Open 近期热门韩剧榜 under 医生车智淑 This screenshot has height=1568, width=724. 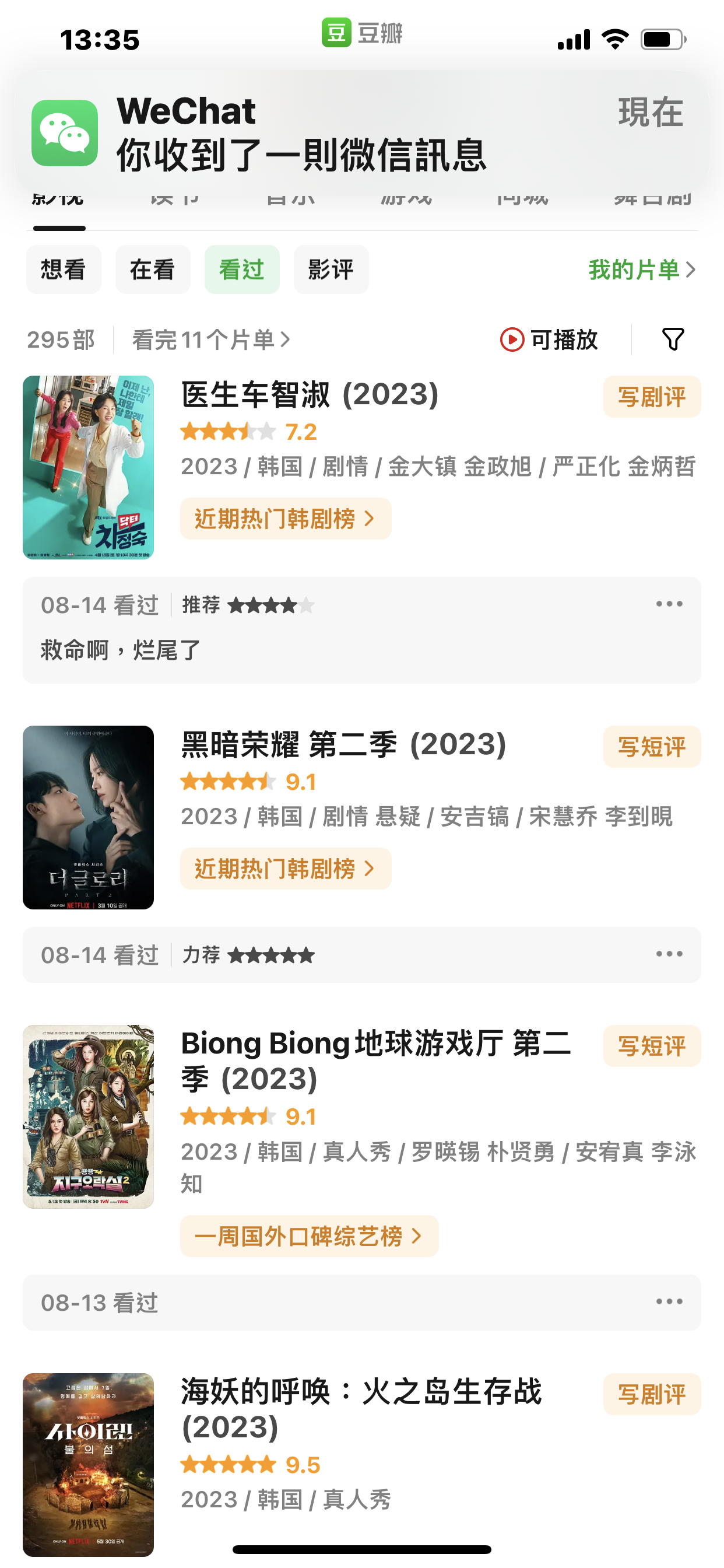(285, 519)
